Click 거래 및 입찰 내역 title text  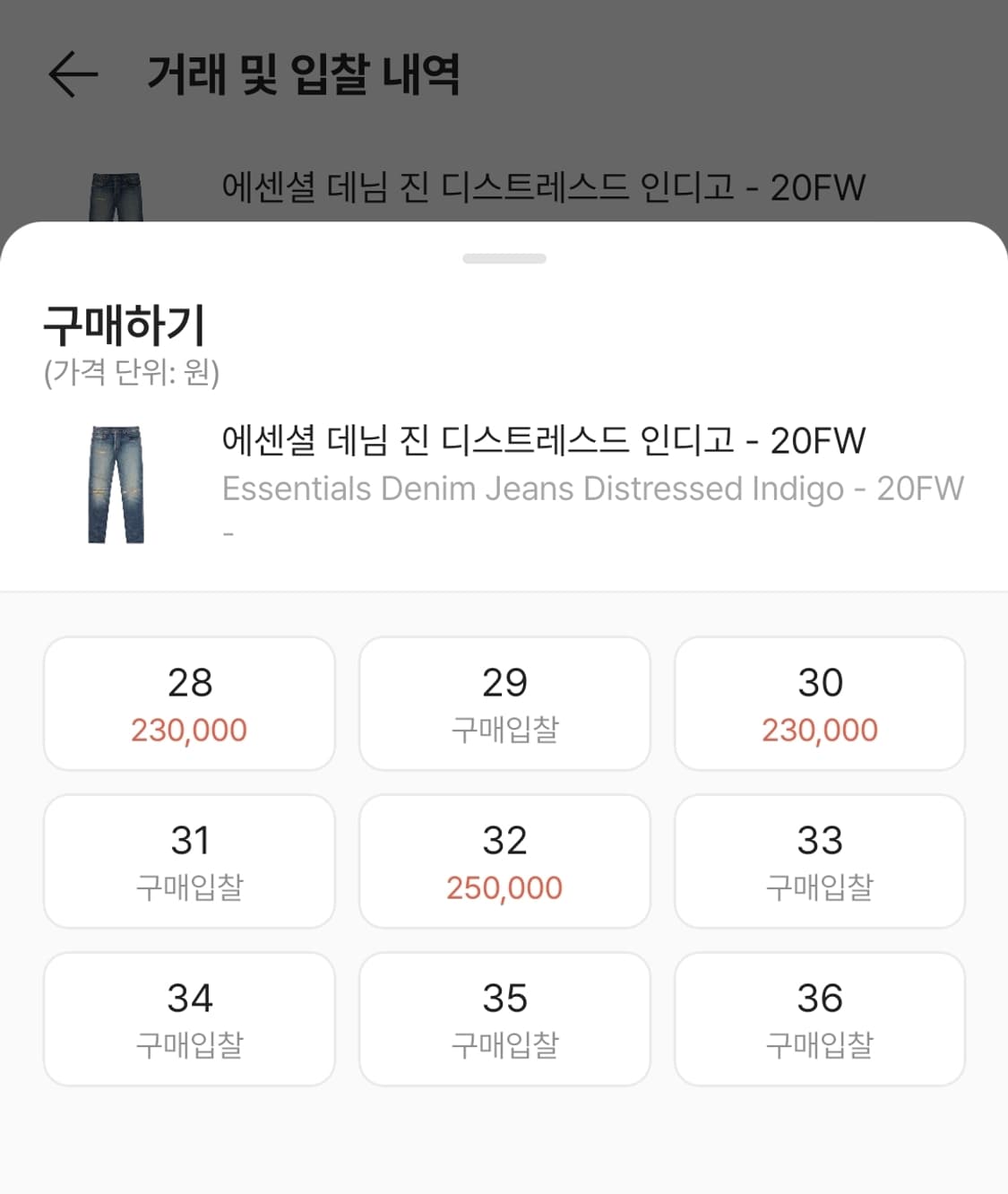305,75
